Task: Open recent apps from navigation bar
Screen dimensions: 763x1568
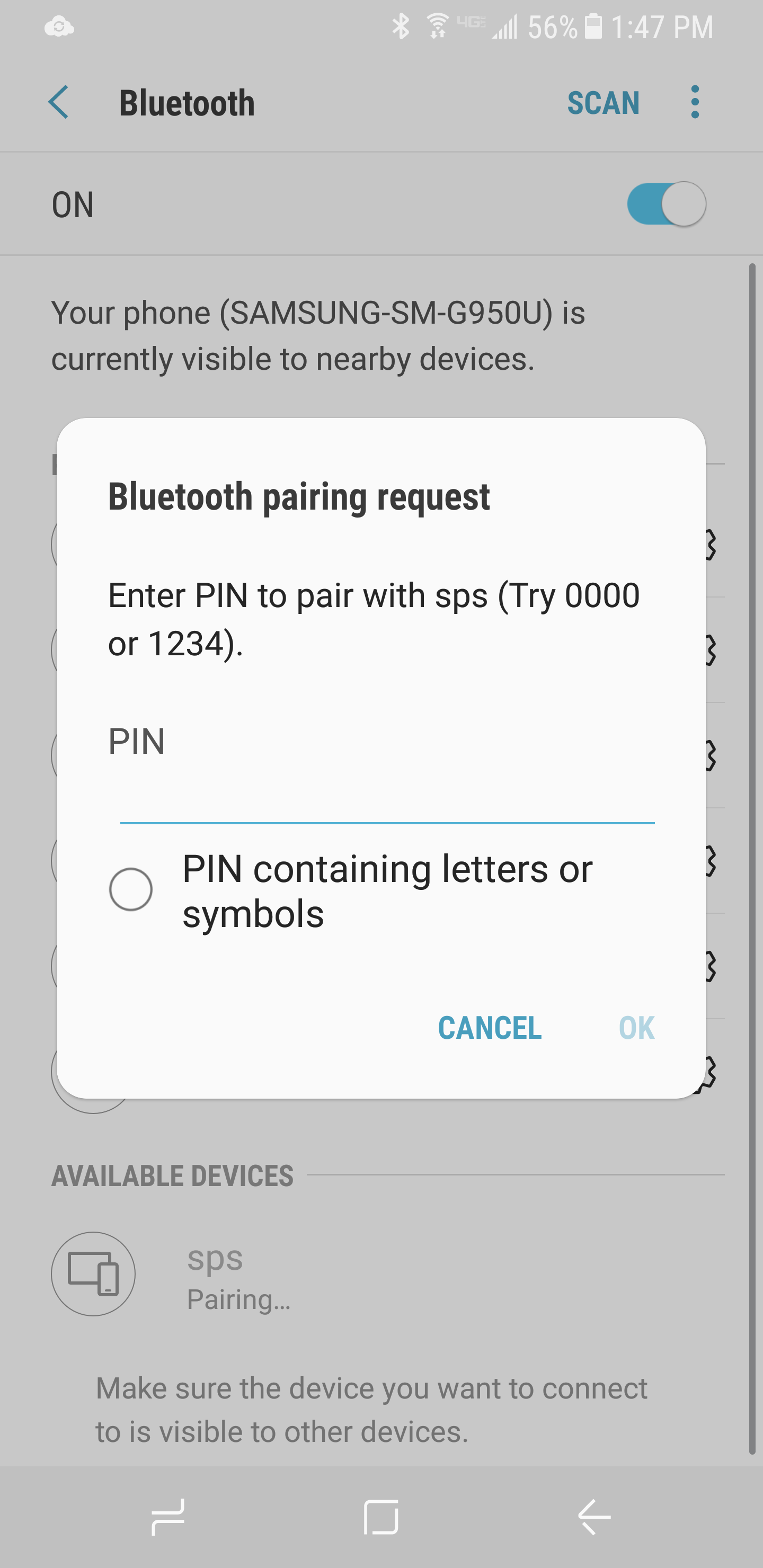Action: coord(168,1517)
